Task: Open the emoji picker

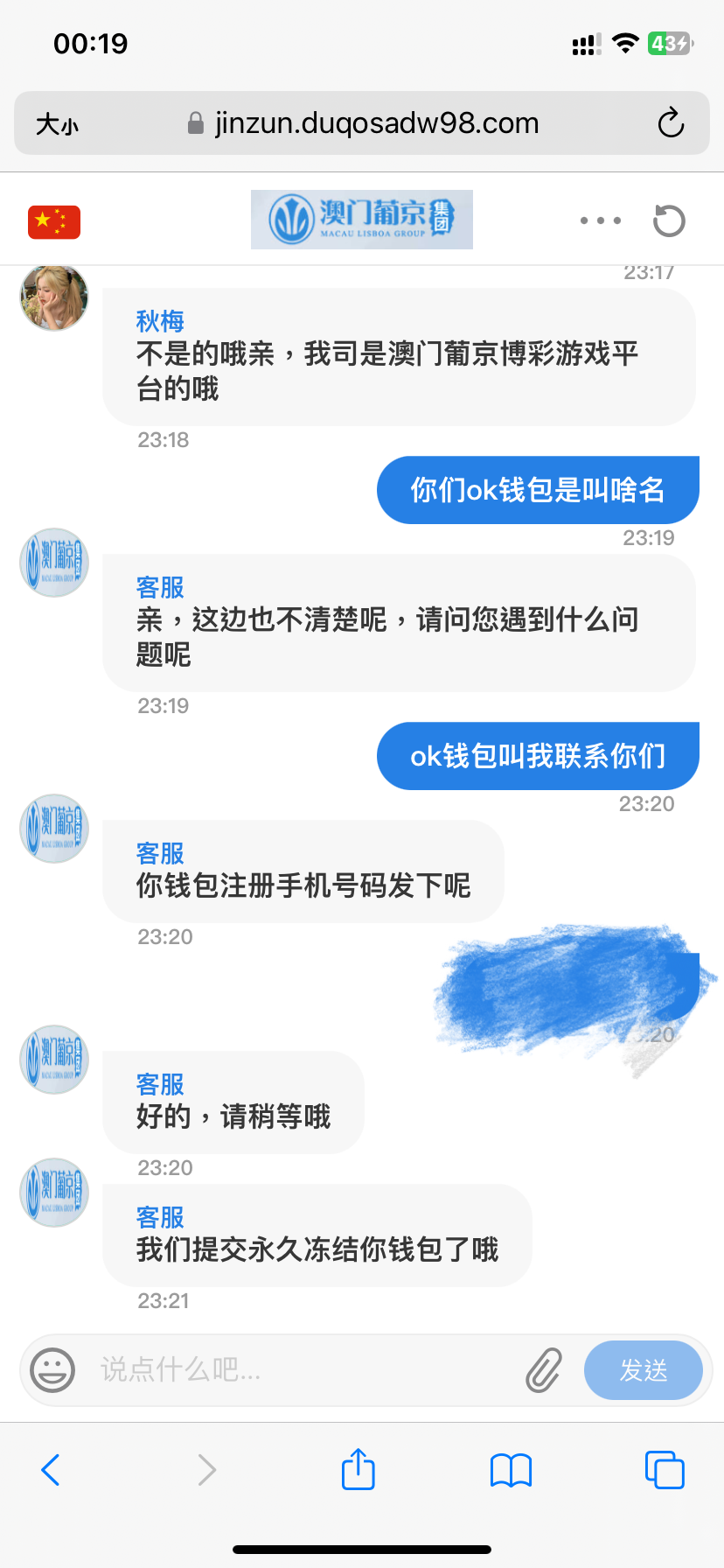Action: 52,1369
